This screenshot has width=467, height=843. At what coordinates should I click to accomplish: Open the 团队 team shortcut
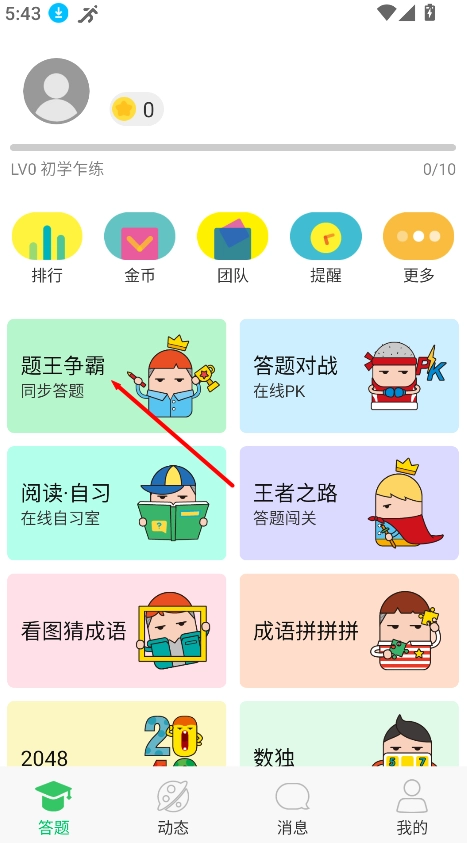coord(233,248)
